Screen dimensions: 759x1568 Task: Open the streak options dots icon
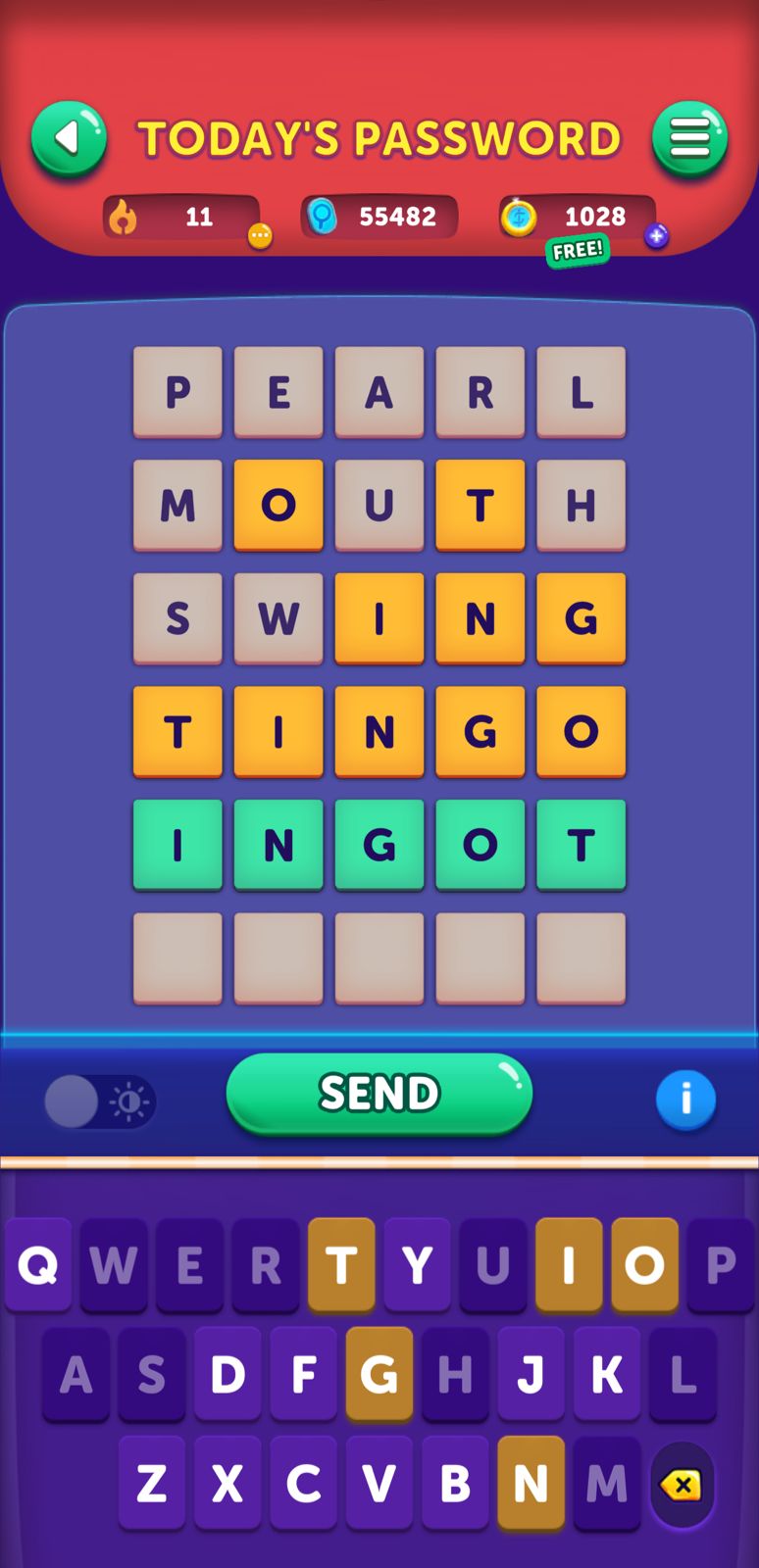[259, 235]
